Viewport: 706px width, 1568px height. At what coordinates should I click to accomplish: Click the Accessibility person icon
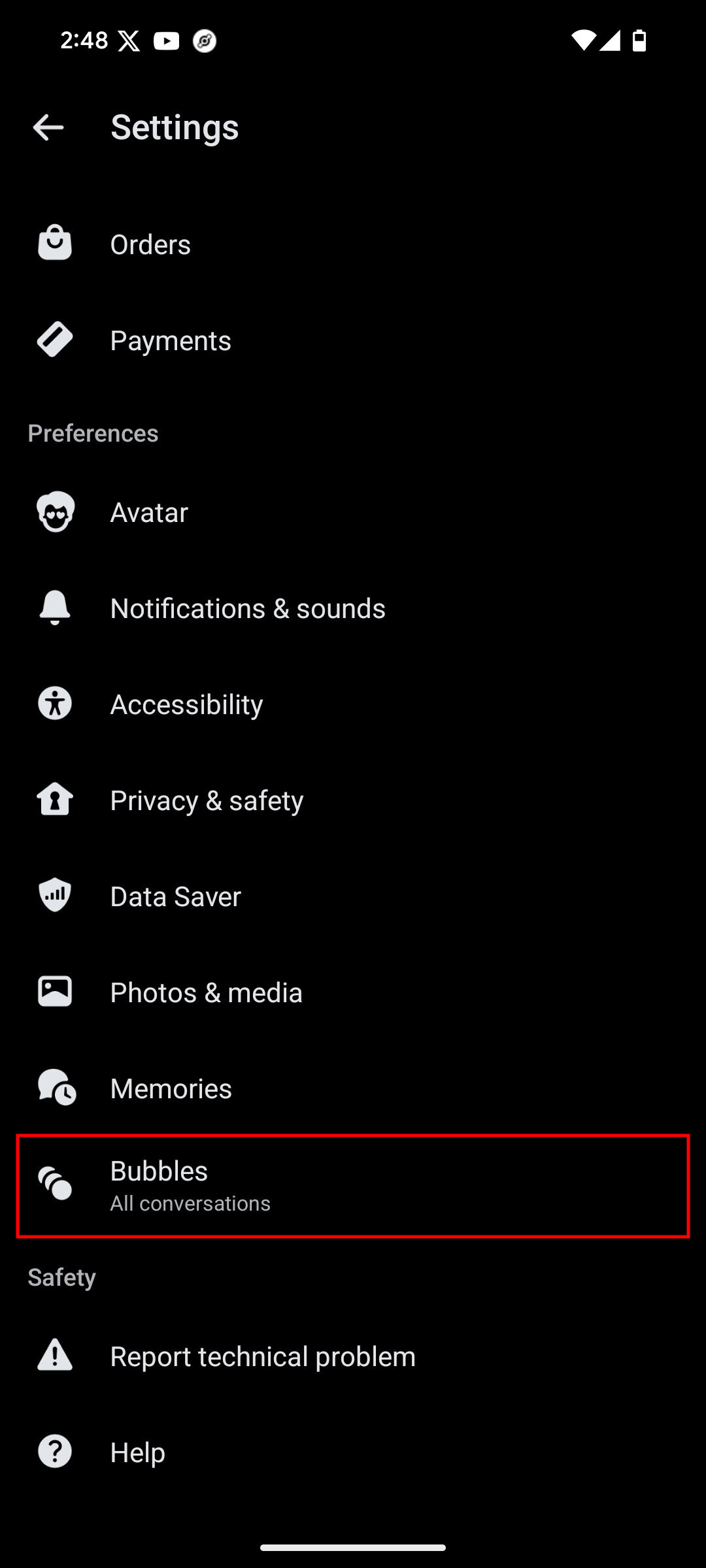[54, 703]
